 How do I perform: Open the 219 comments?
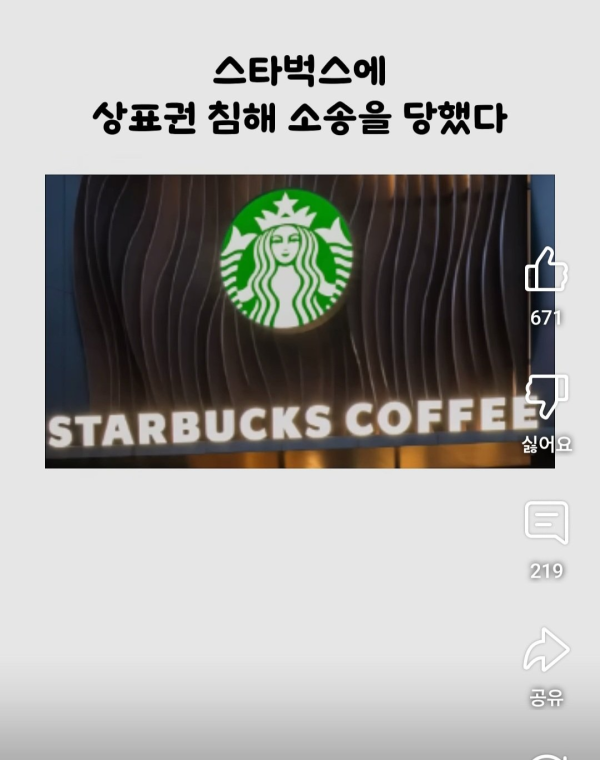coord(546,523)
